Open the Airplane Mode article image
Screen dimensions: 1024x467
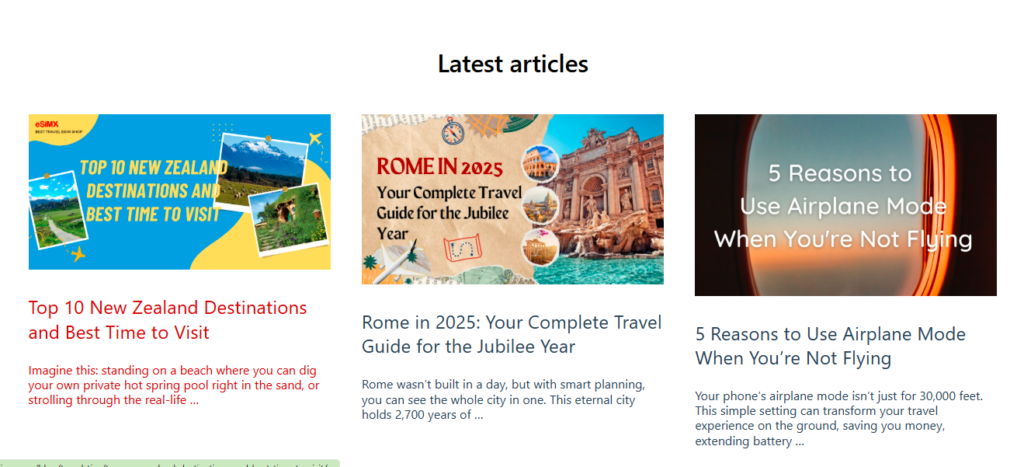[x=845, y=205]
